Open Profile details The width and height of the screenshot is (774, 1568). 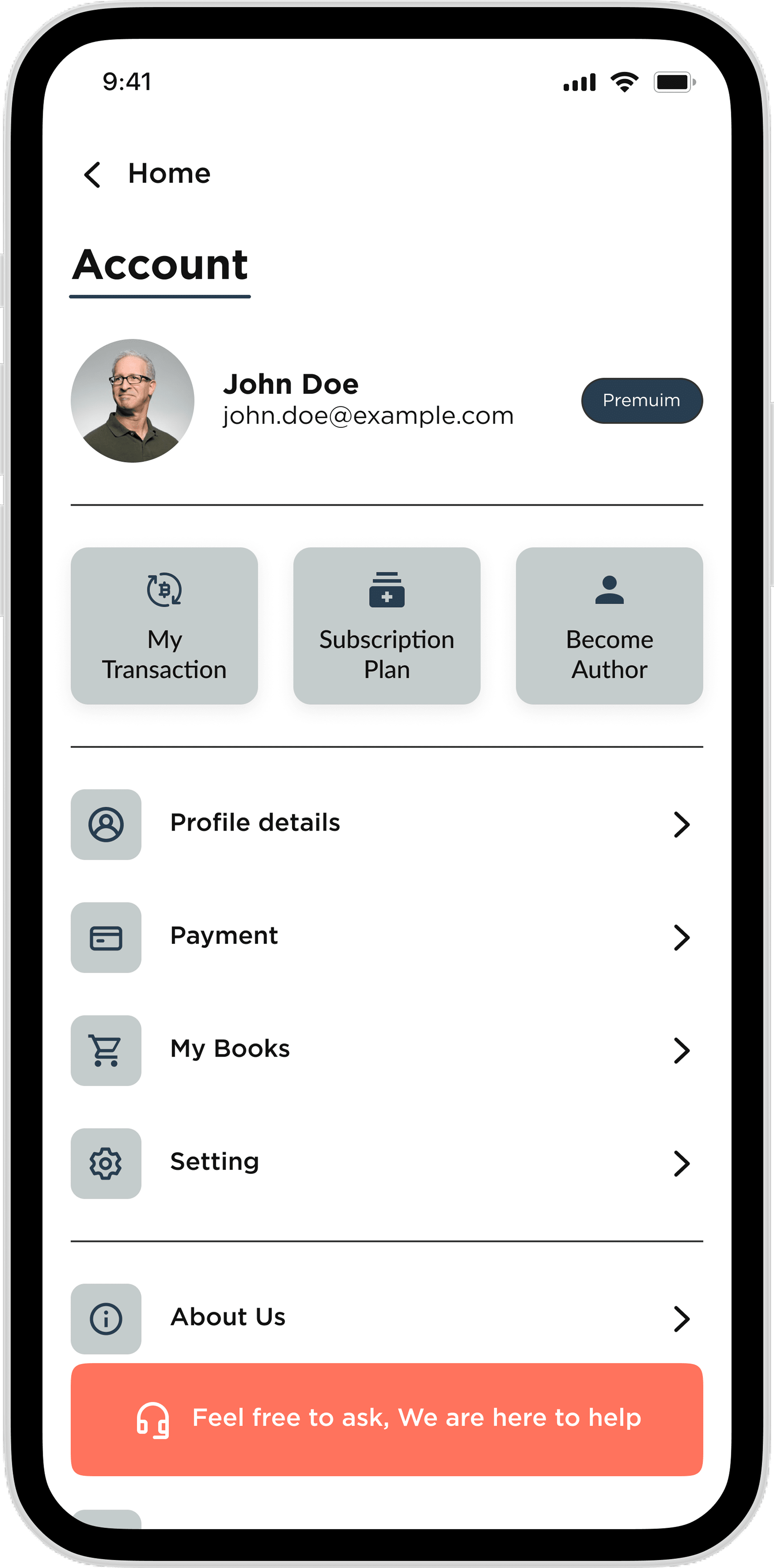[x=386, y=824]
